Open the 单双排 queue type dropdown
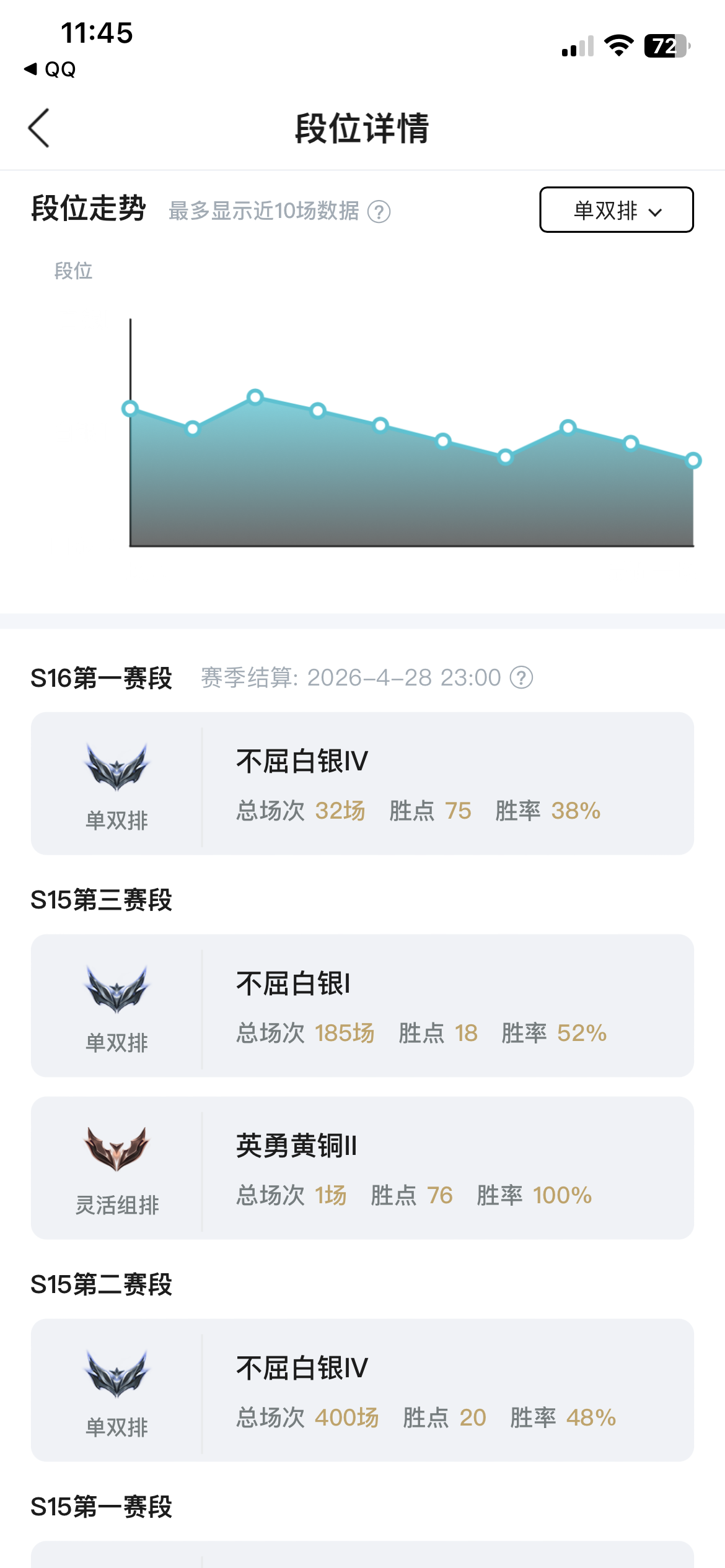 616,210
